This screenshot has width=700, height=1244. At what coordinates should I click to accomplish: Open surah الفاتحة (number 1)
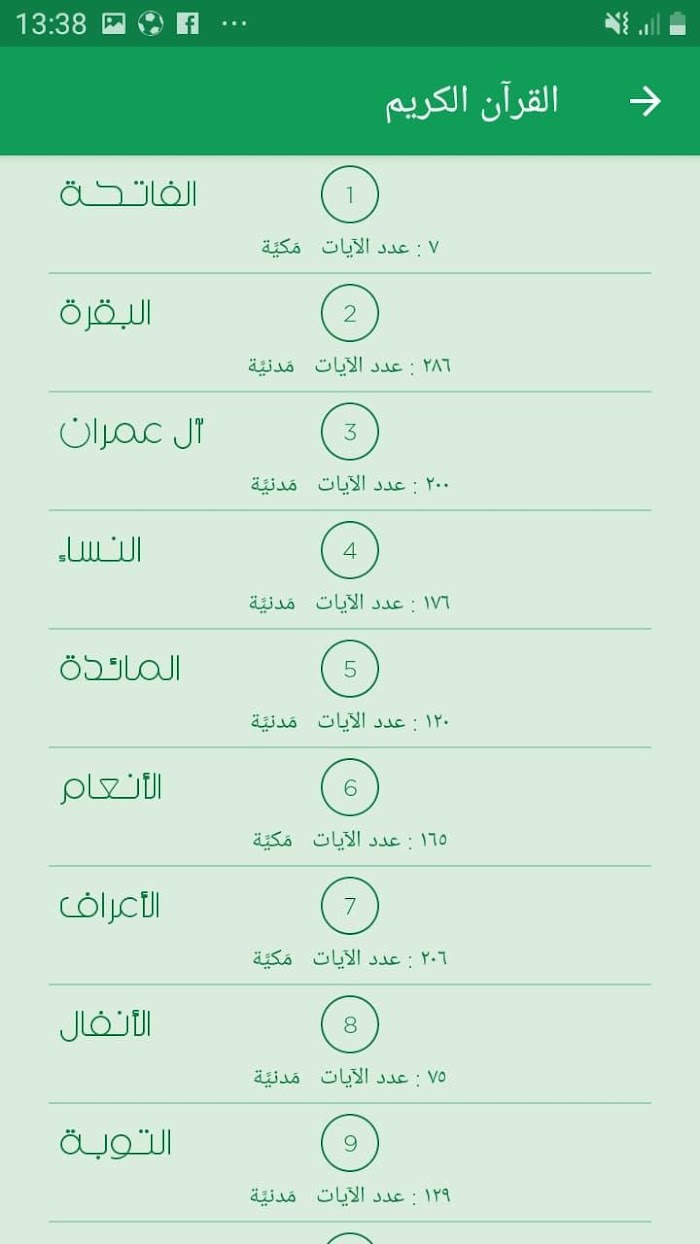pyautogui.click(x=350, y=214)
